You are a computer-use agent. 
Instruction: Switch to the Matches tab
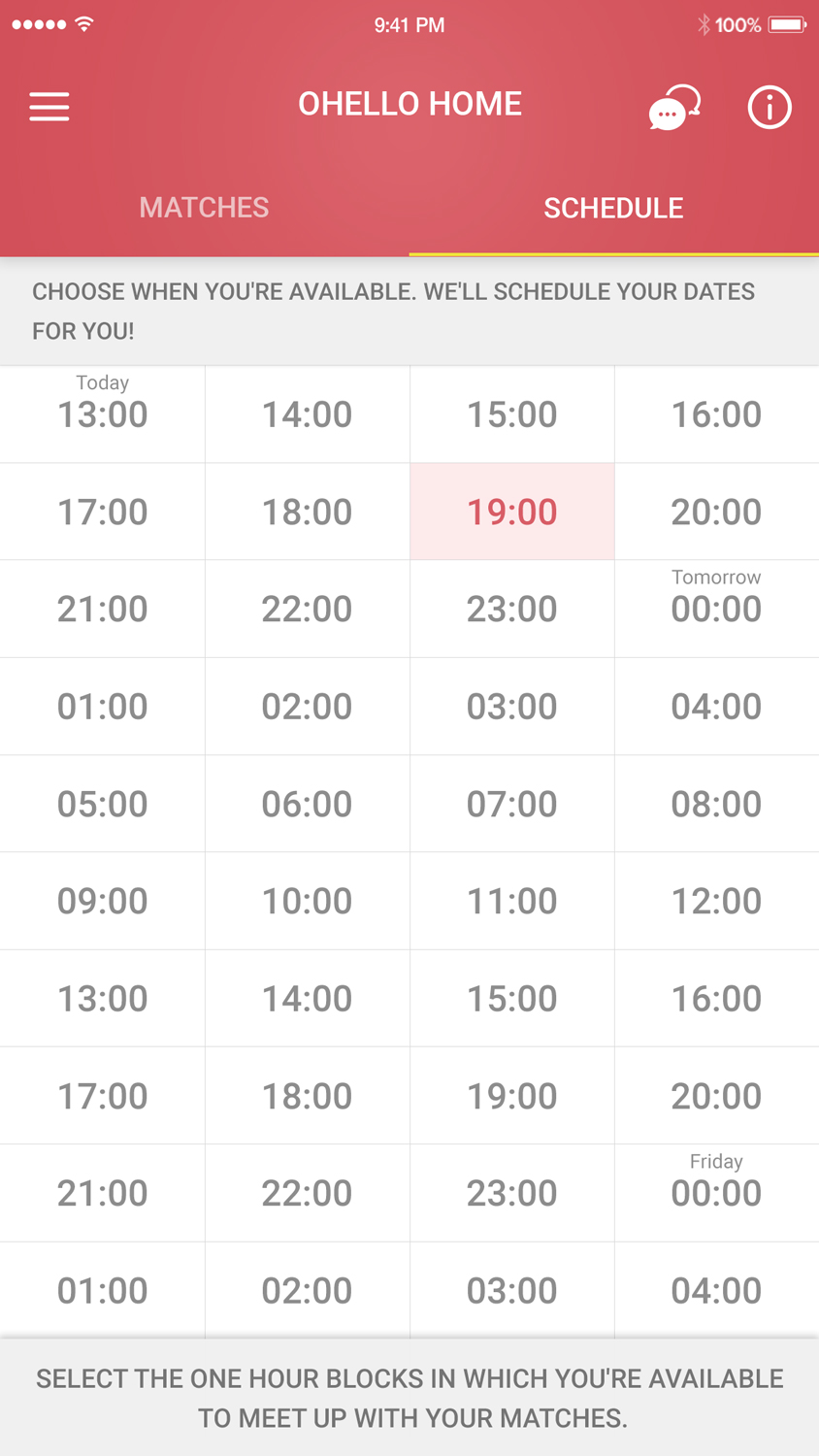pyautogui.click(x=204, y=208)
